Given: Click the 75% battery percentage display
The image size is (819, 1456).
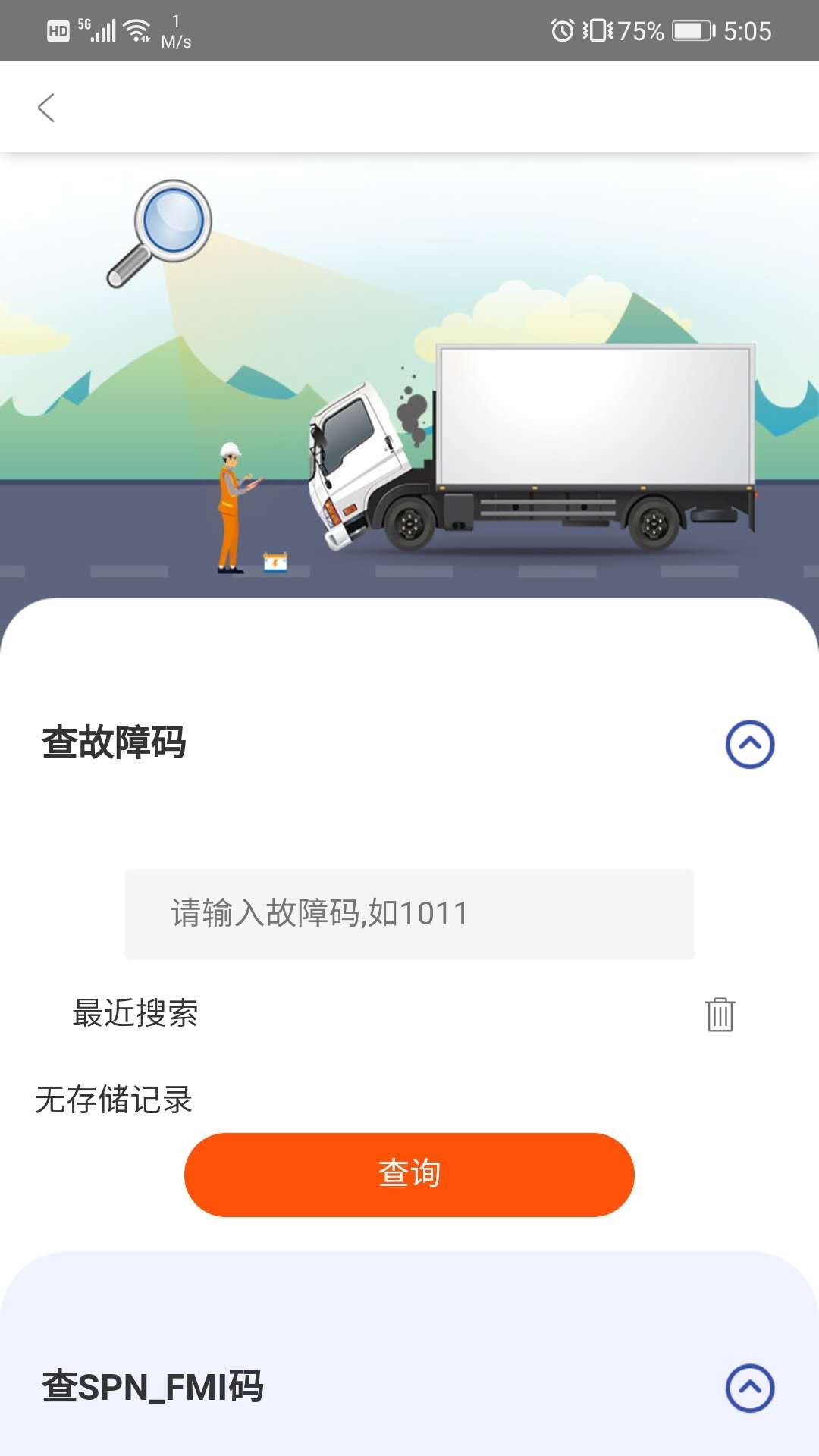Looking at the screenshot, I should pyautogui.click(x=641, y=30).
